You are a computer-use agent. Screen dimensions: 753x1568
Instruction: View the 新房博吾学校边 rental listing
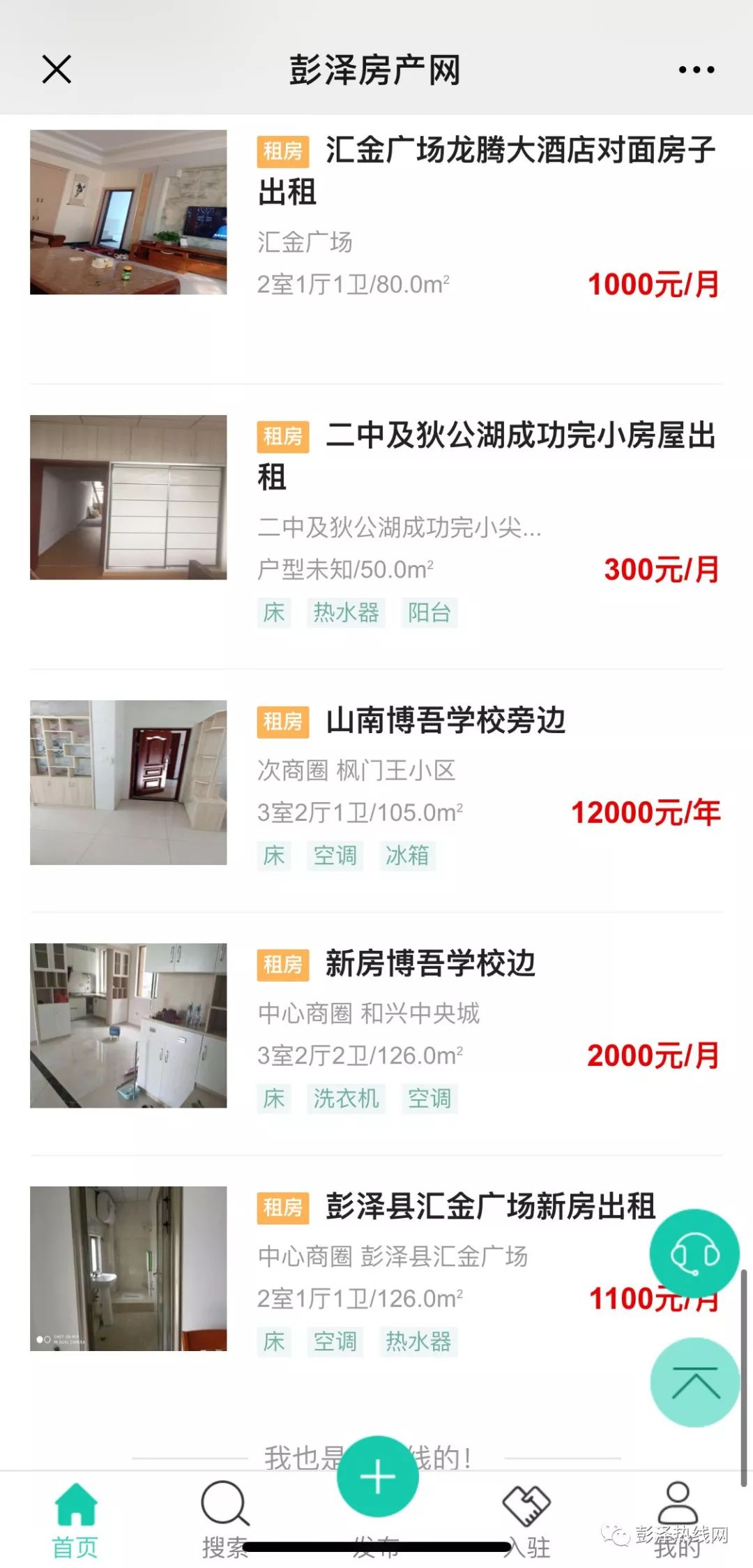click(x=431, y=964)
